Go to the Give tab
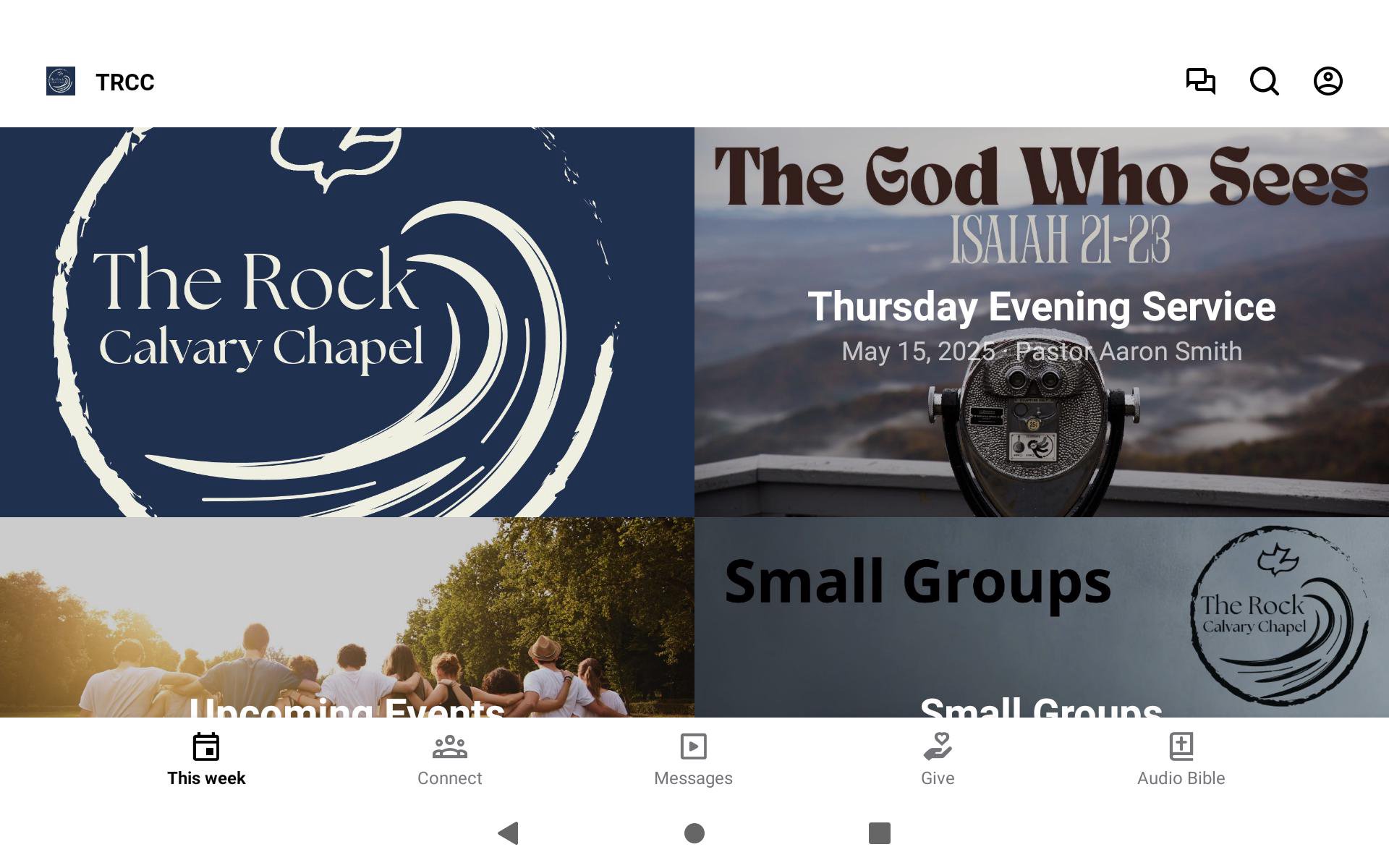The height and width of the screenshot is (868, 1389). point(938,759)
